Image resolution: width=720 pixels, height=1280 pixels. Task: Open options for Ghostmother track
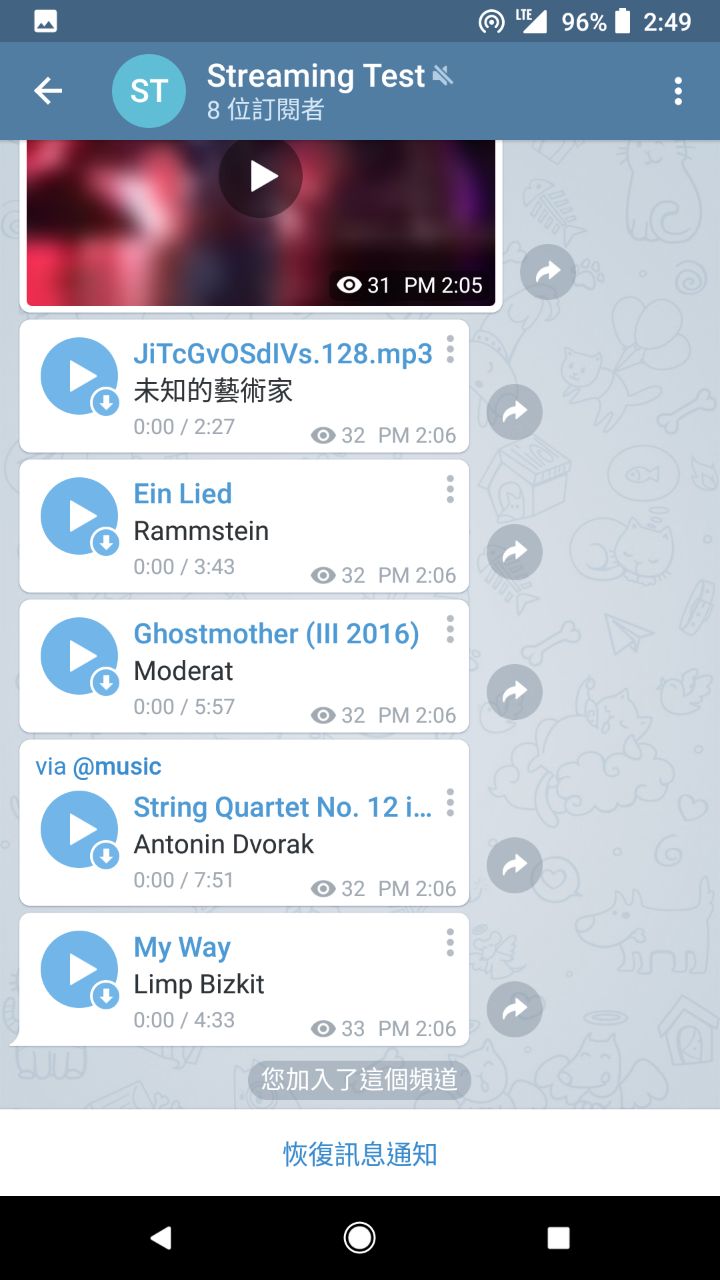tap(450, 629)
